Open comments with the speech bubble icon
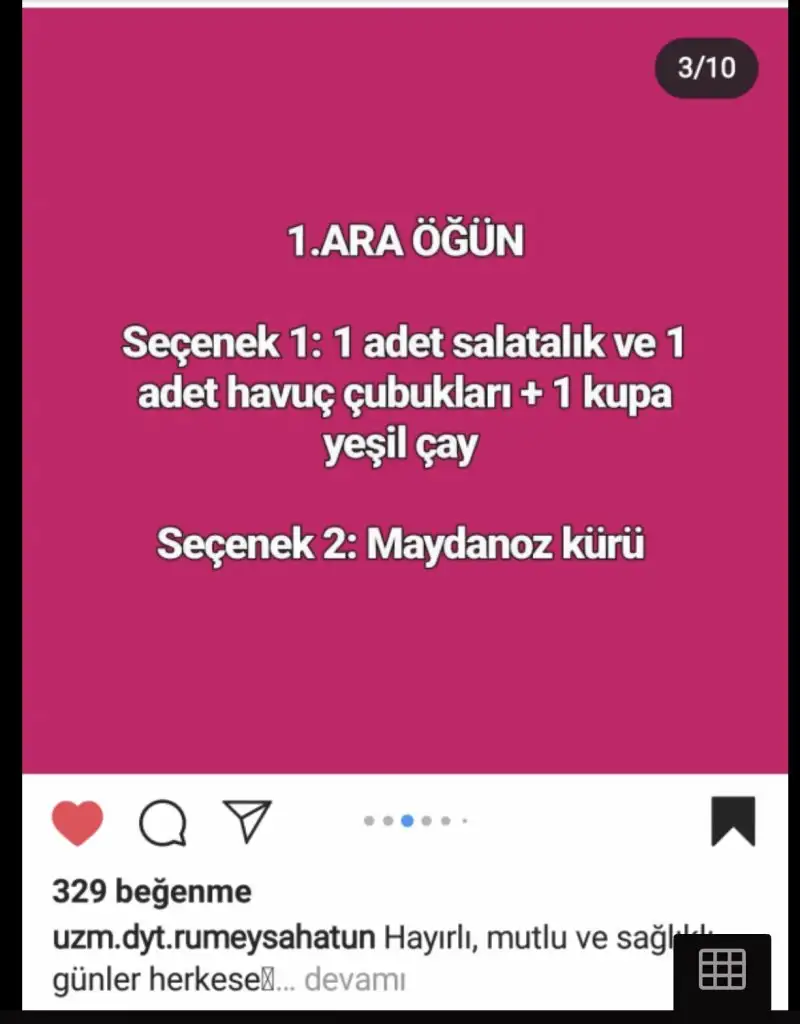The width and height of the screenshot is (800, 1024). coord(162,823)
